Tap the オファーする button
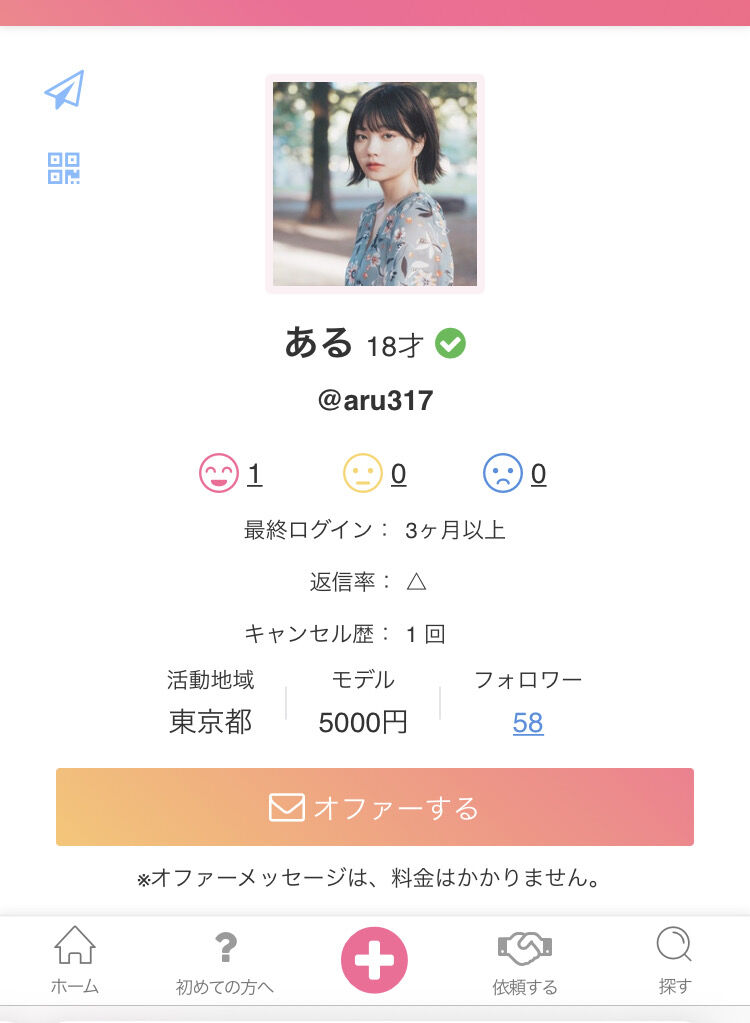750x1023 pixels. pos(375,807)
